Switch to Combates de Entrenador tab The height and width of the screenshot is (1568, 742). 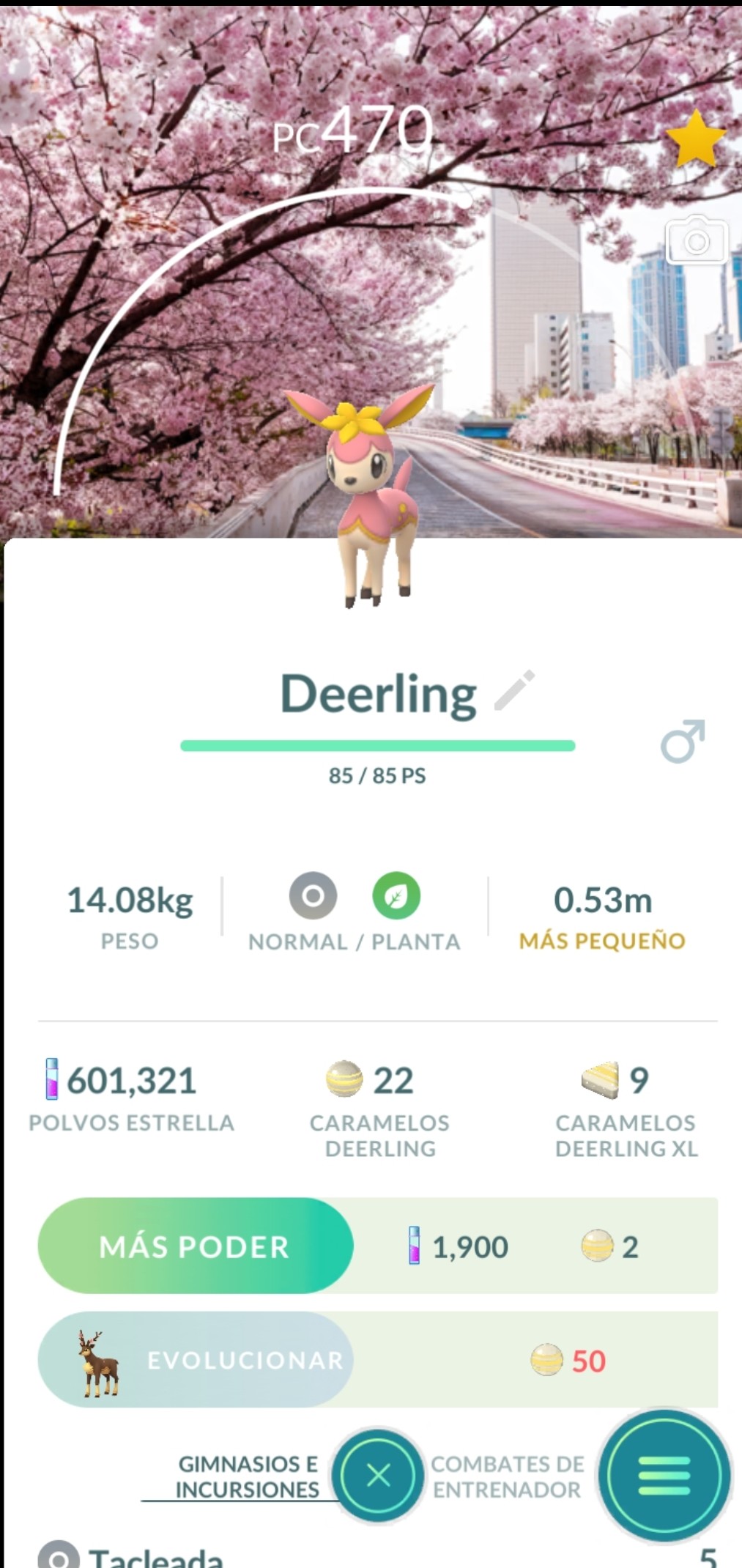pyautogui.click(x=507, y=1476)
